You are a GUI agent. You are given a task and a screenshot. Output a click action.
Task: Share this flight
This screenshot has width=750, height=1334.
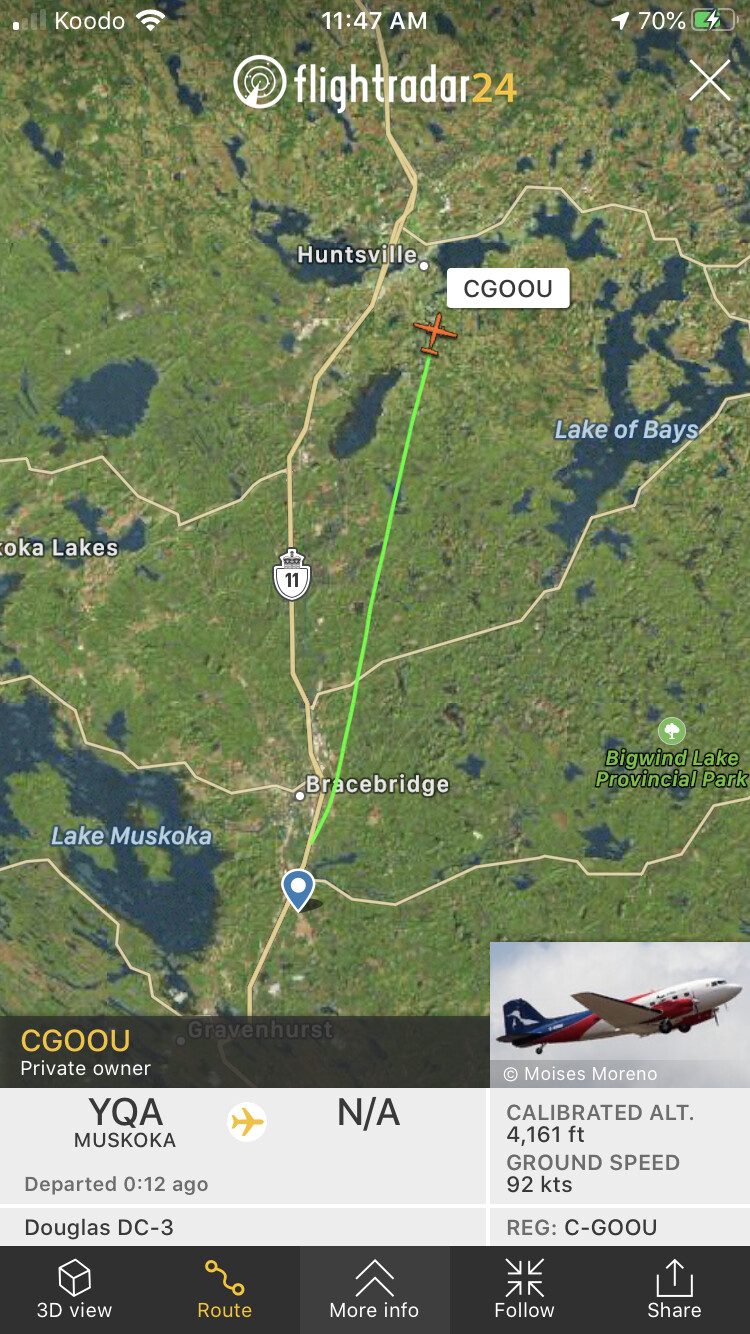(674, 1290)
